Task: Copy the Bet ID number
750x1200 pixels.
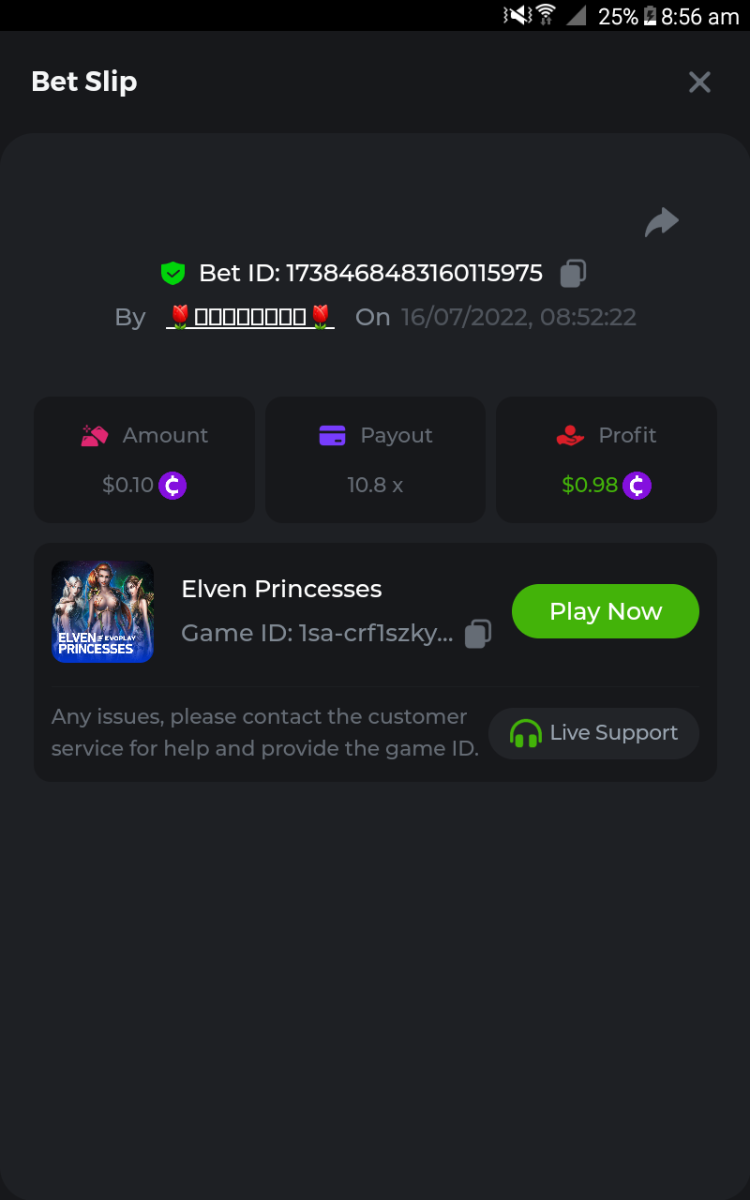Action: tap(573, 273)
